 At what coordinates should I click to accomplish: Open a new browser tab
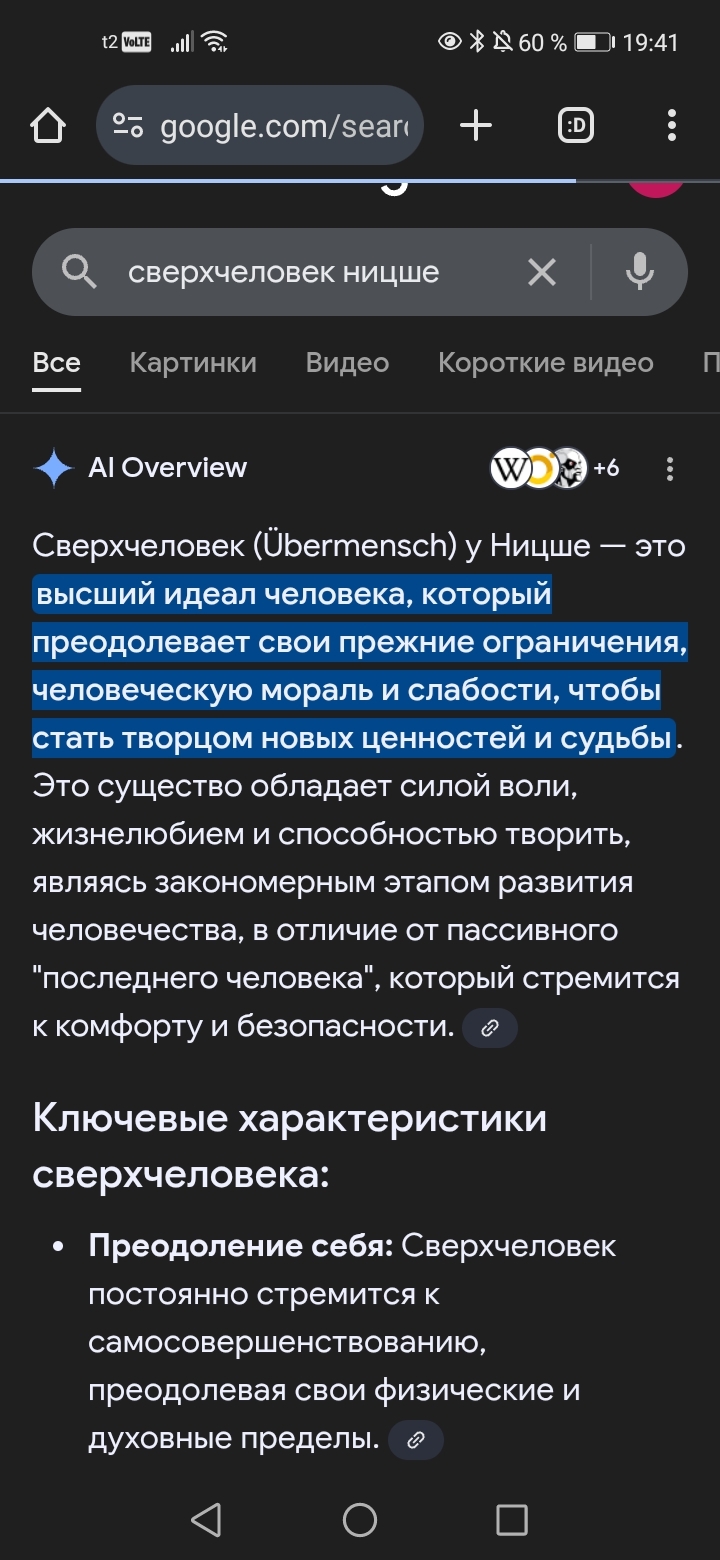tap(476, 126)
